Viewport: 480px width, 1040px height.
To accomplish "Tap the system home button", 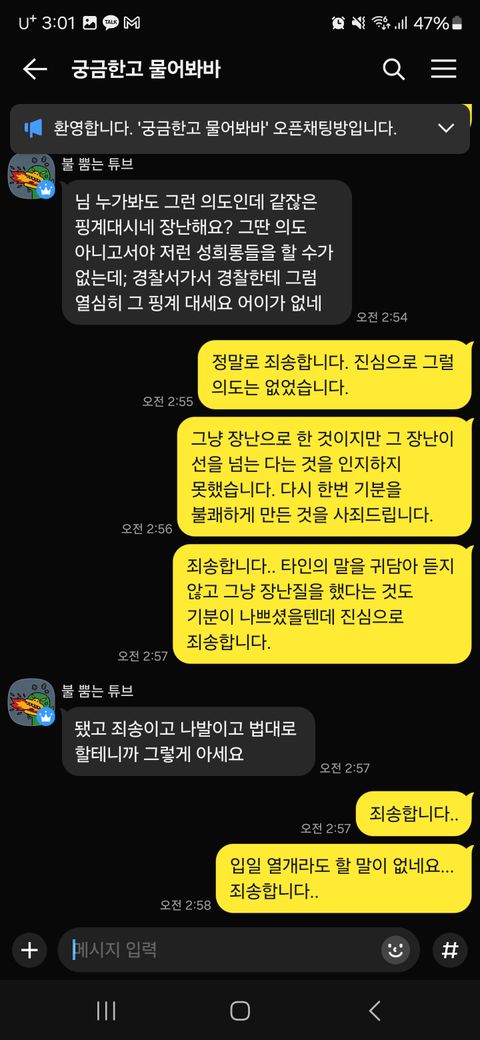I will tap(239, 1011).
